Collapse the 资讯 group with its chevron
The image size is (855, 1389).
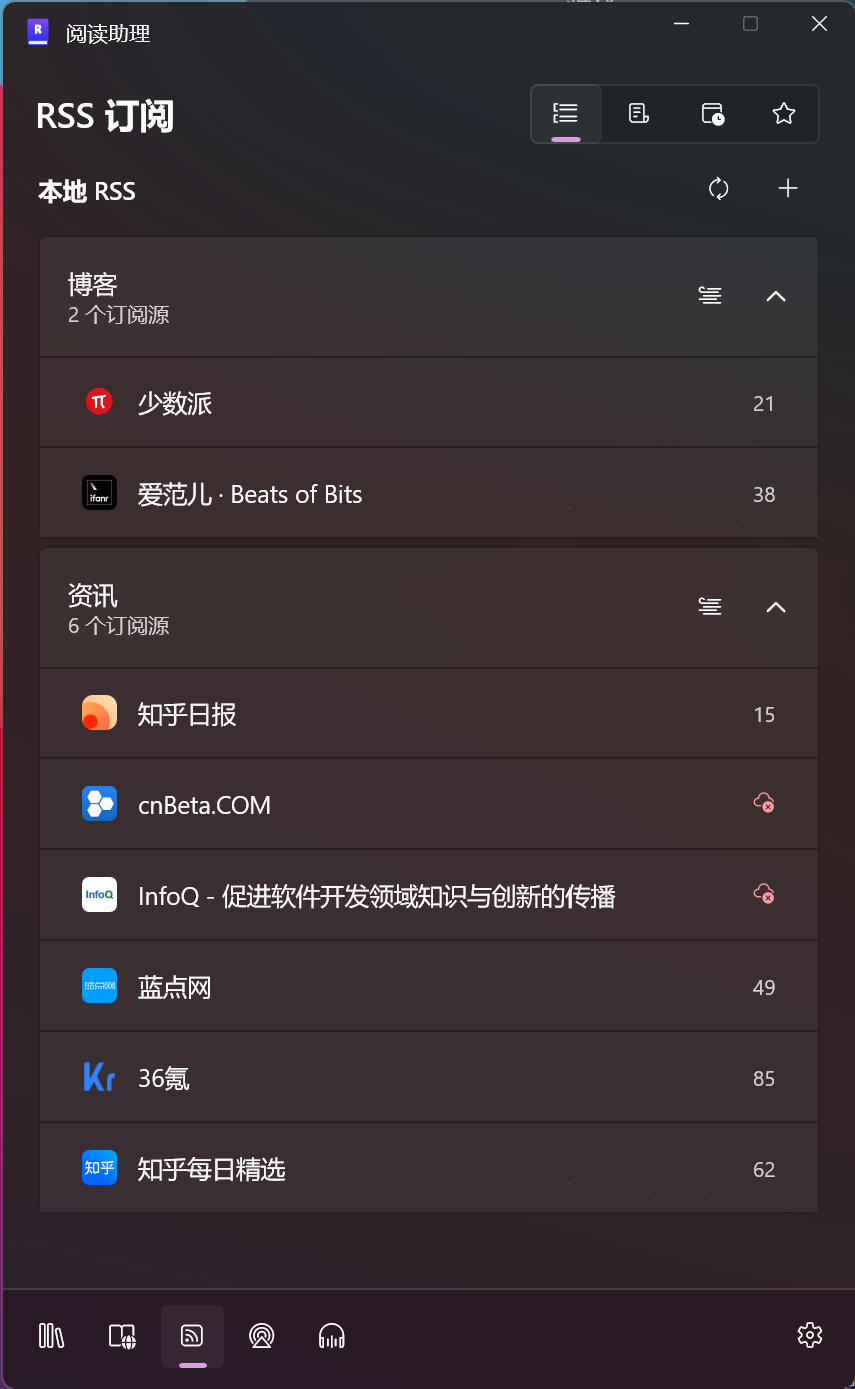pos(776,607)
